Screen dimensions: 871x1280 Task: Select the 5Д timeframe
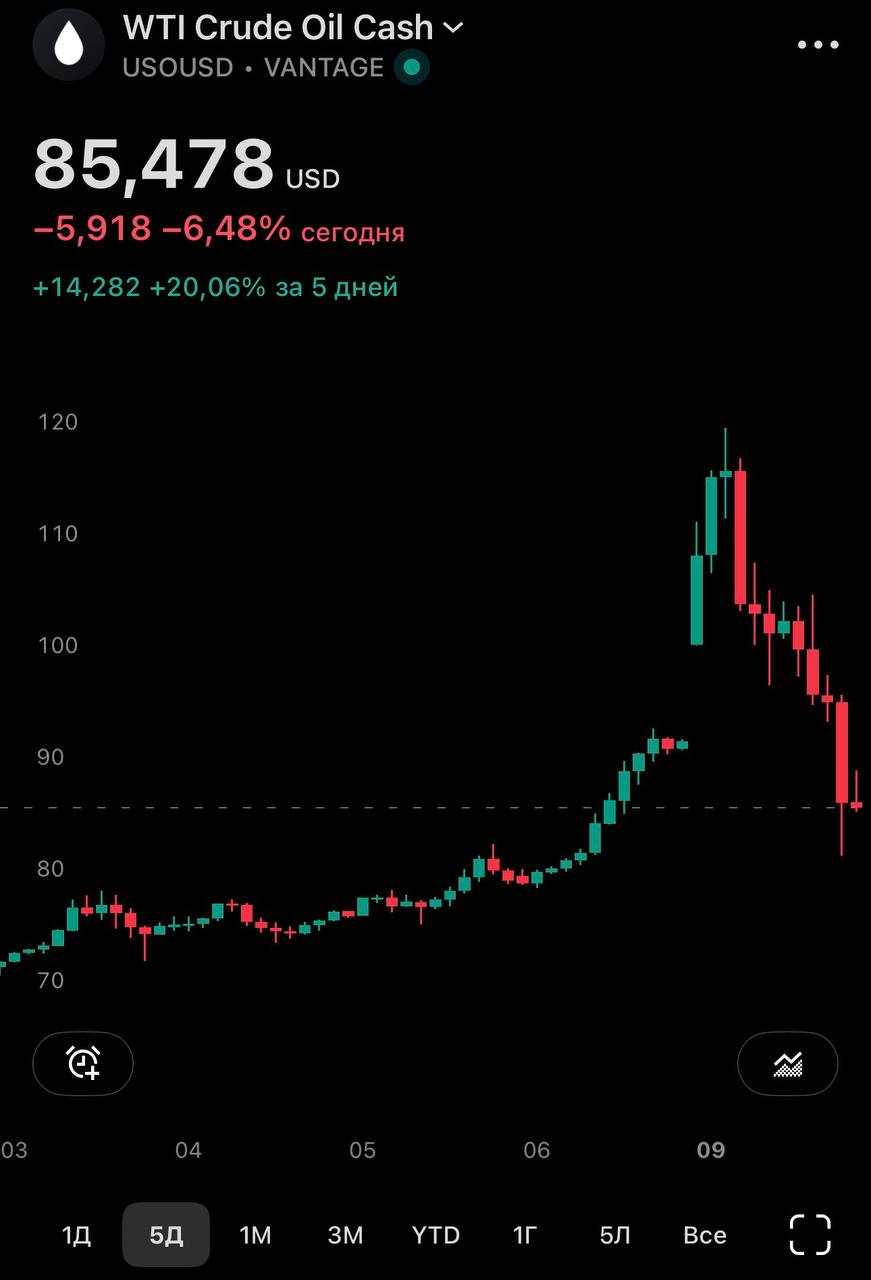[166, 1235]
